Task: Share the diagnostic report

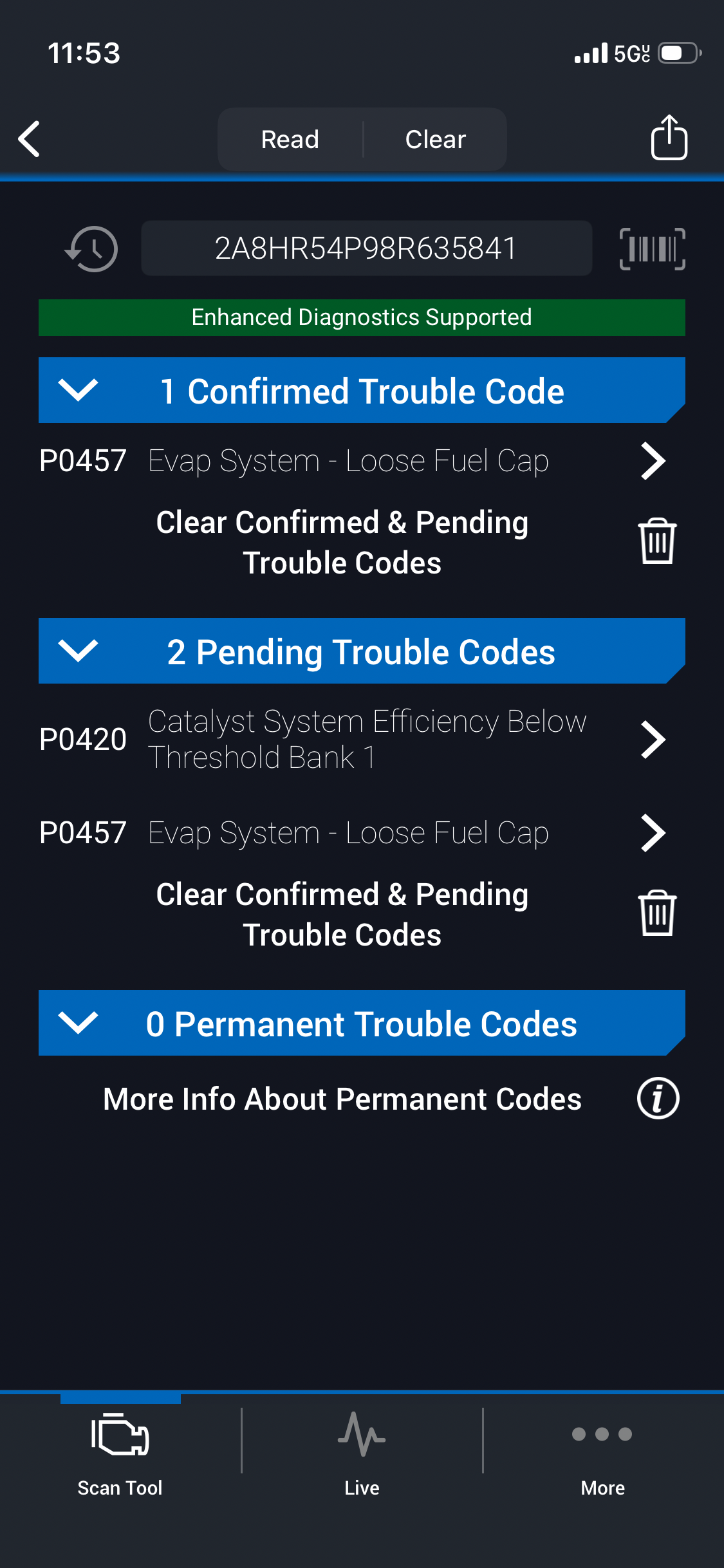Action: click(669, 138)
